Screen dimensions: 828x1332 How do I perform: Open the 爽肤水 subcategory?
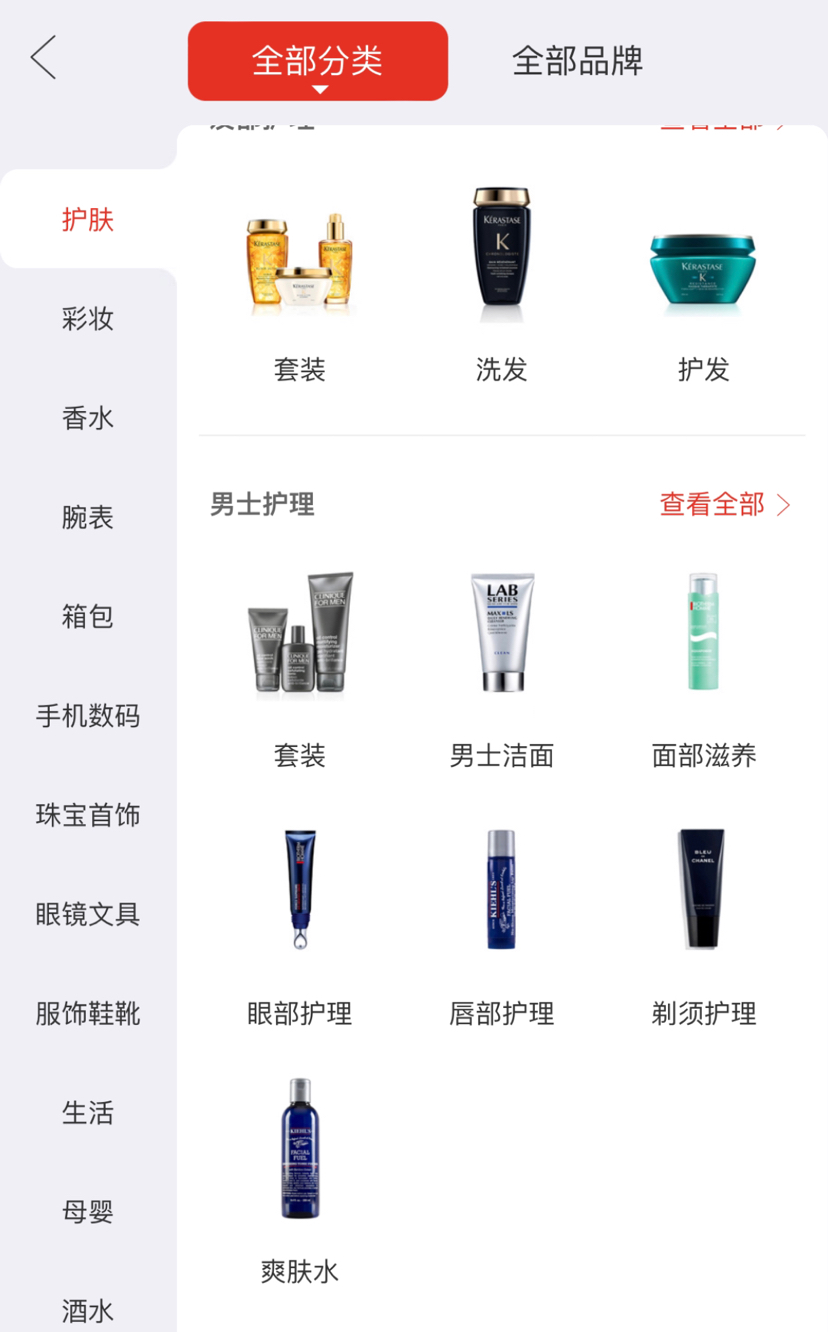pyautogui.click(x=299, y=1180)
